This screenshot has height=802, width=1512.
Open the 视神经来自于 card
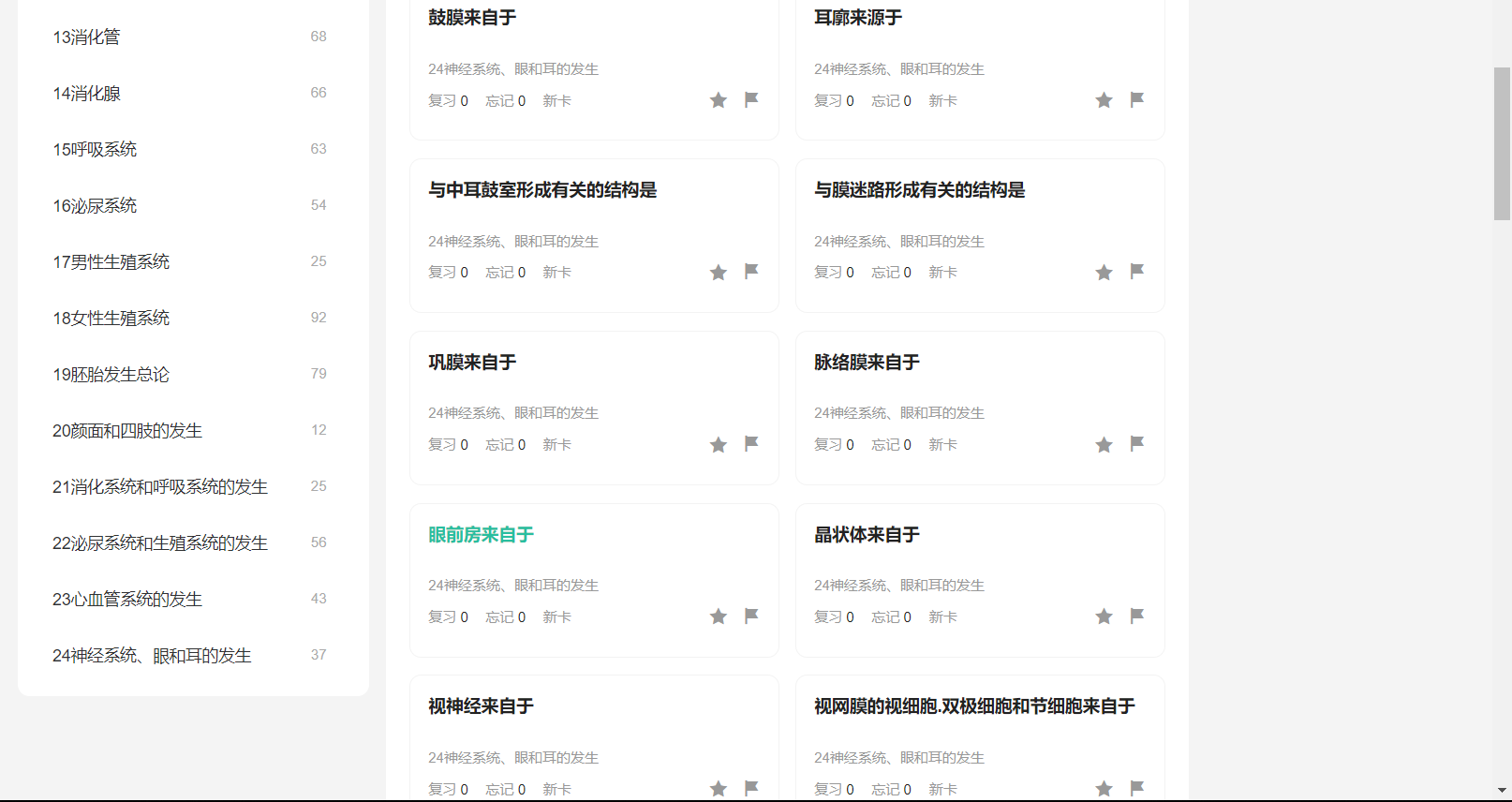pyautogui.click(x=481, y=706)
